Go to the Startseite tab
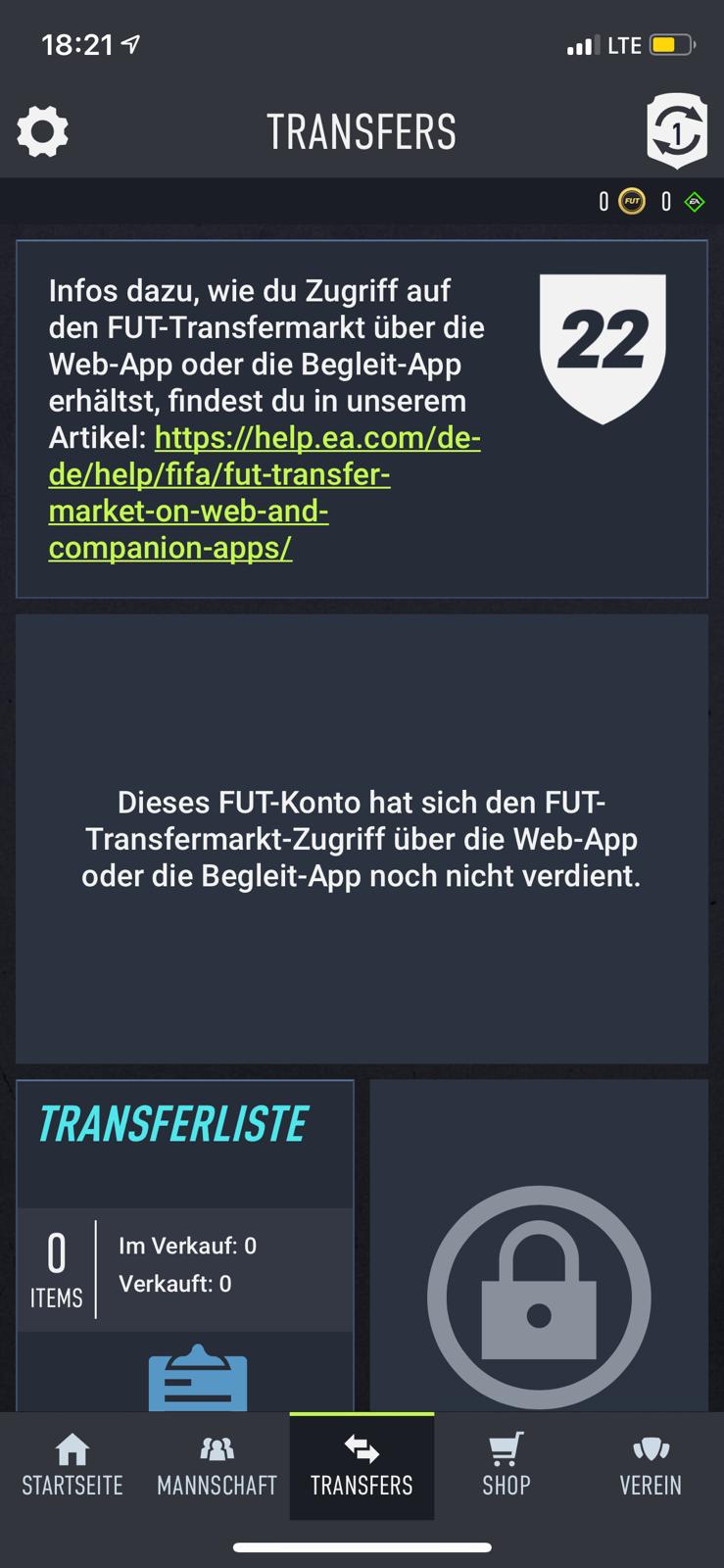The image size is (724, 1568). 72,1465
